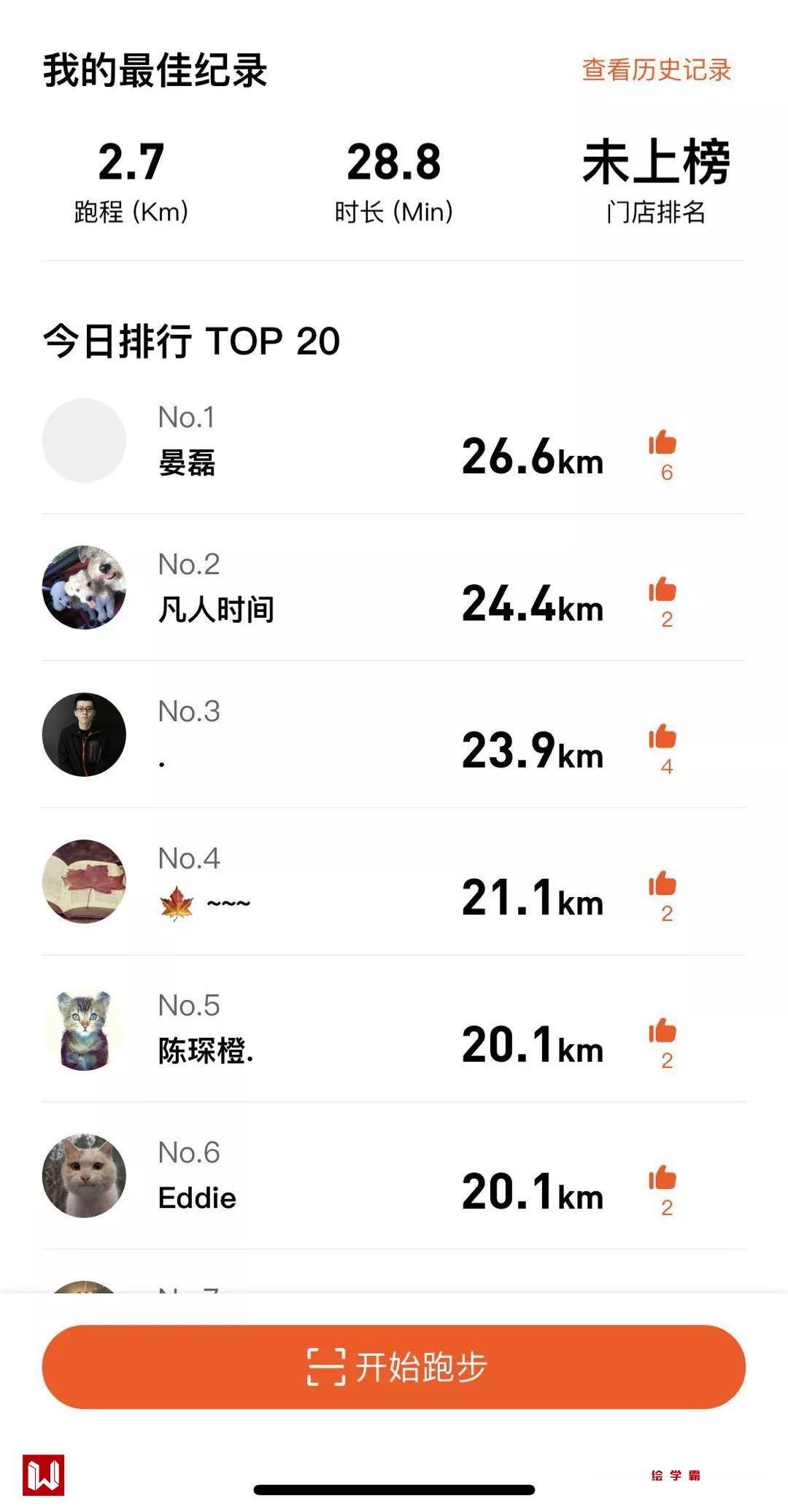Screen dimensions: 788x1512
Task: Like 凡人时间's 24.4km run
Action: [x=663, y=590]
